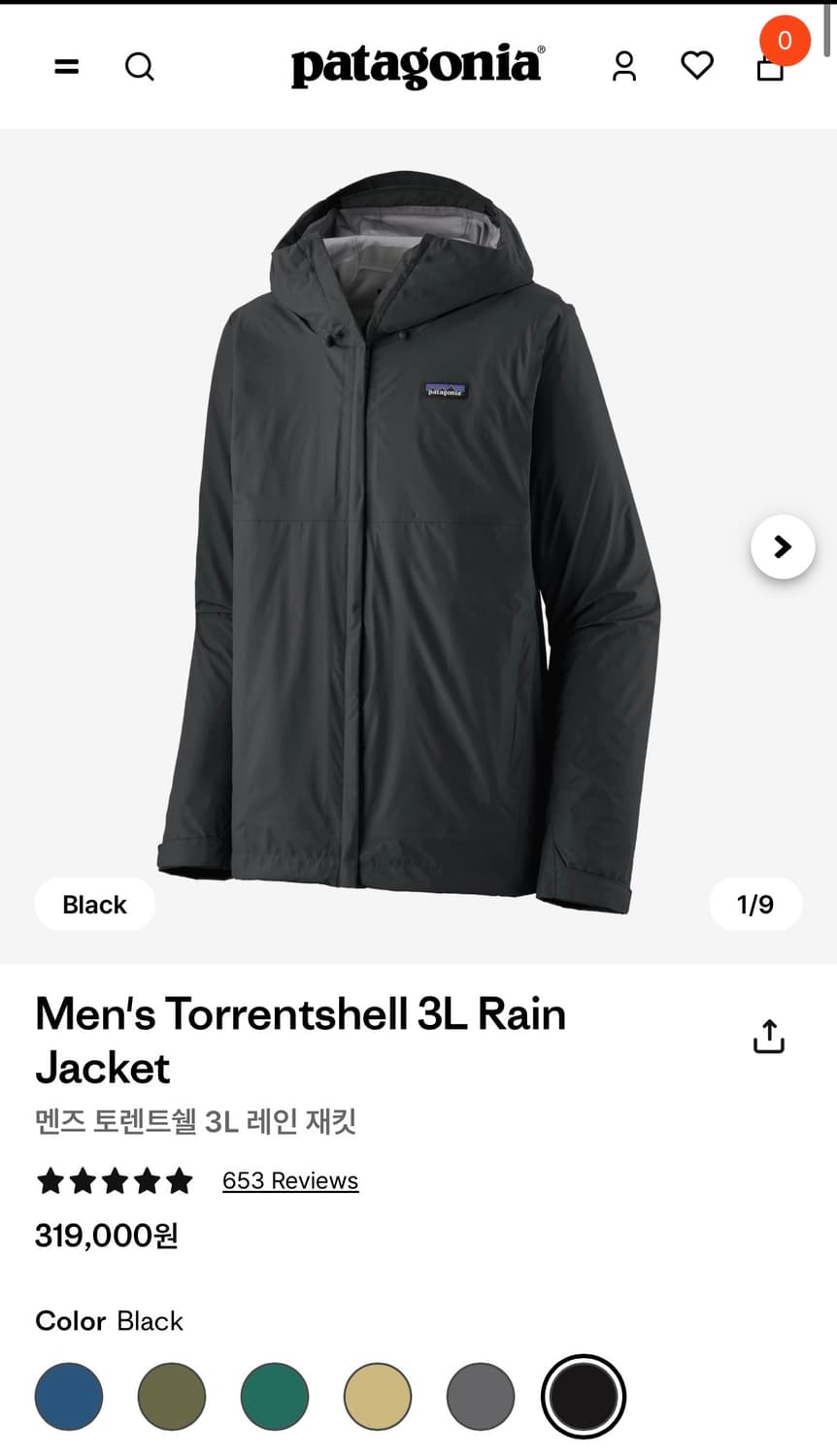The width and height of the screenshot is (837, 1456).
Task: Select the black color currently highlighted
Action: coord(583,1395)
